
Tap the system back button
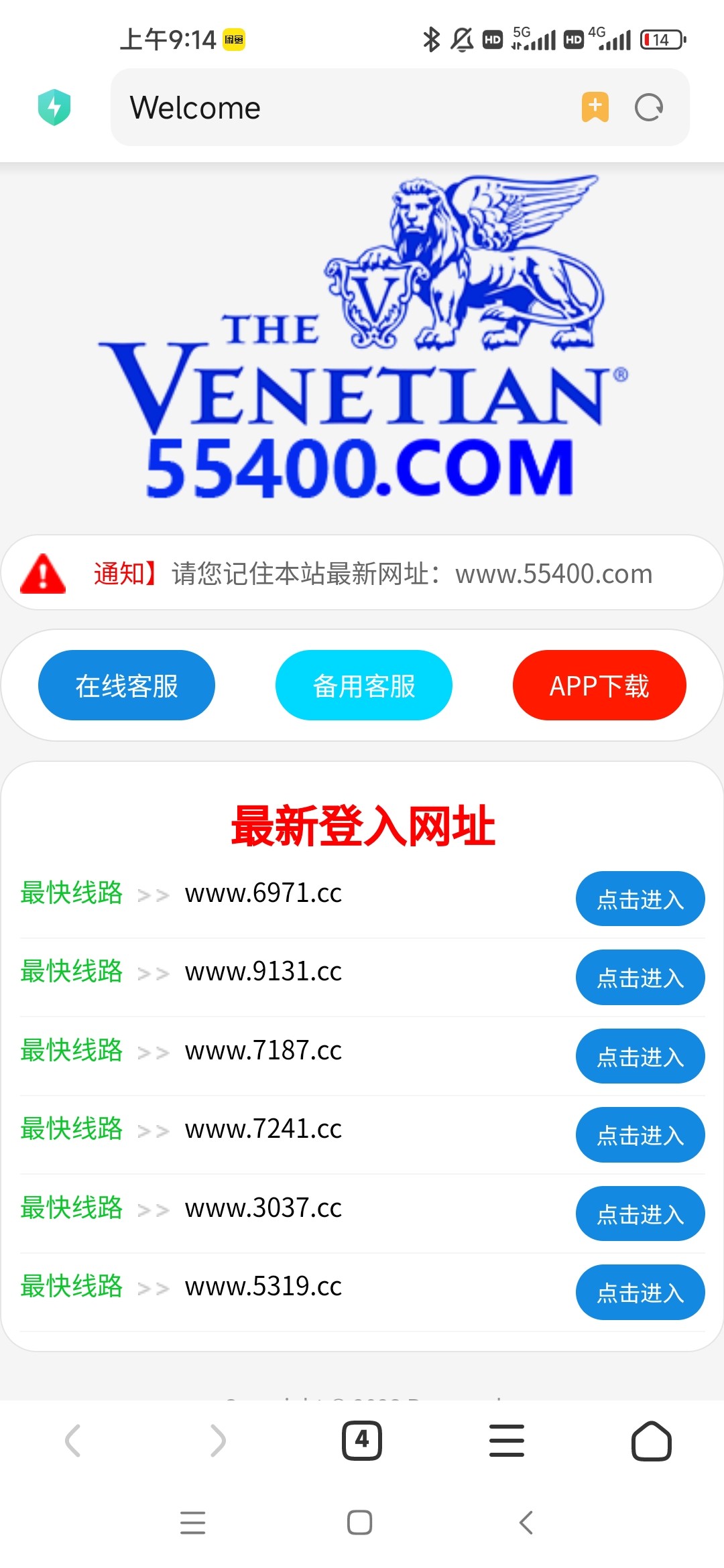526,1522
